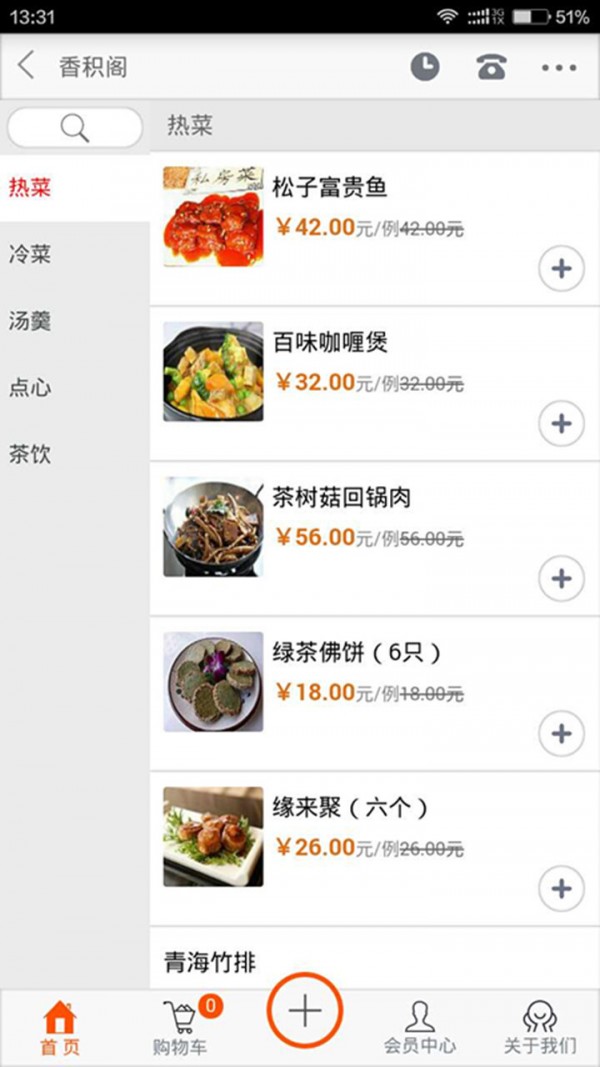This screenshot has height=1067, width=600.
Task: Show the 茶饮 category
Action: pos(30,455)
